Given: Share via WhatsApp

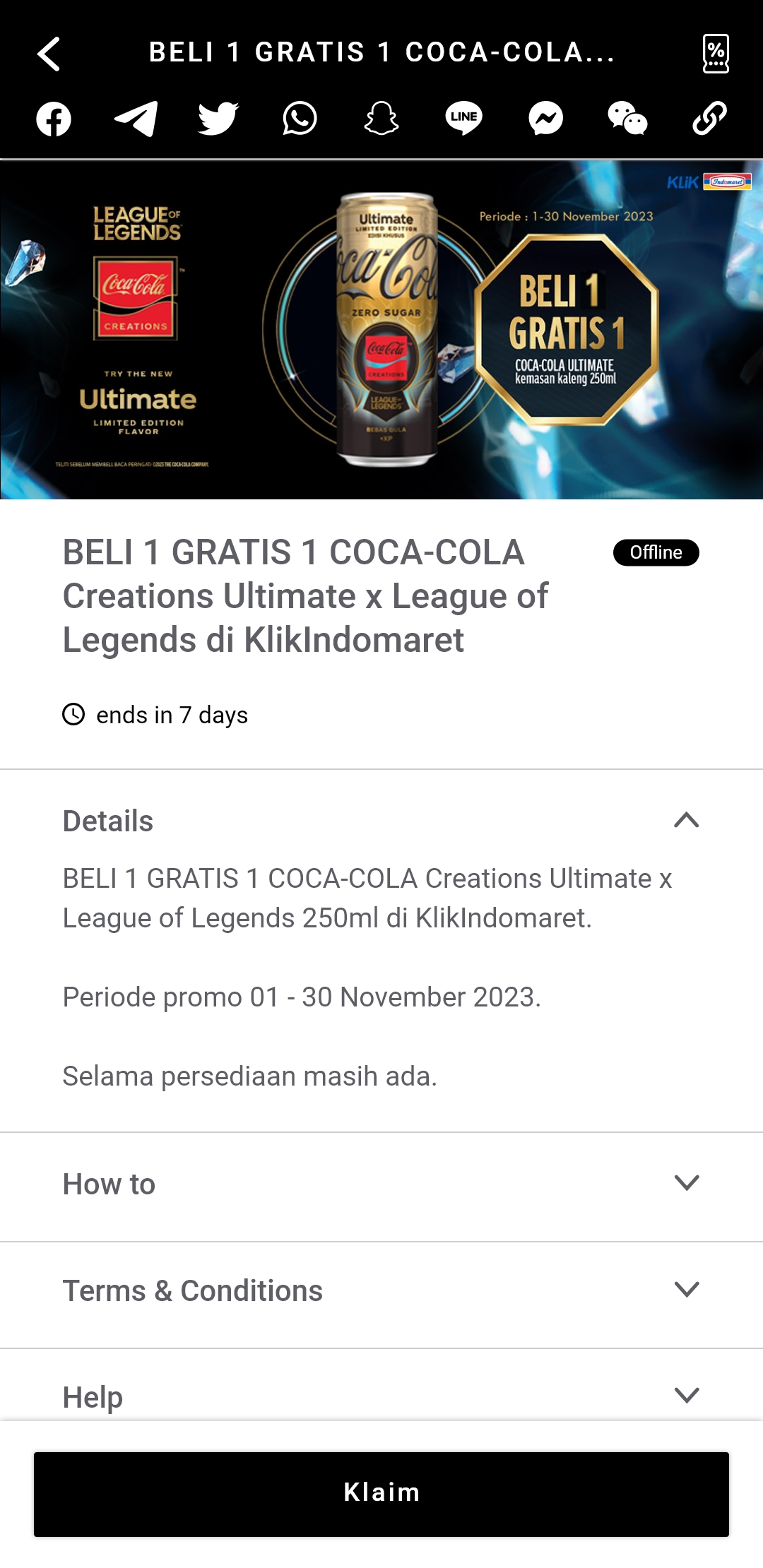Looking at the screenshot, I should click(x=300, y=119).
